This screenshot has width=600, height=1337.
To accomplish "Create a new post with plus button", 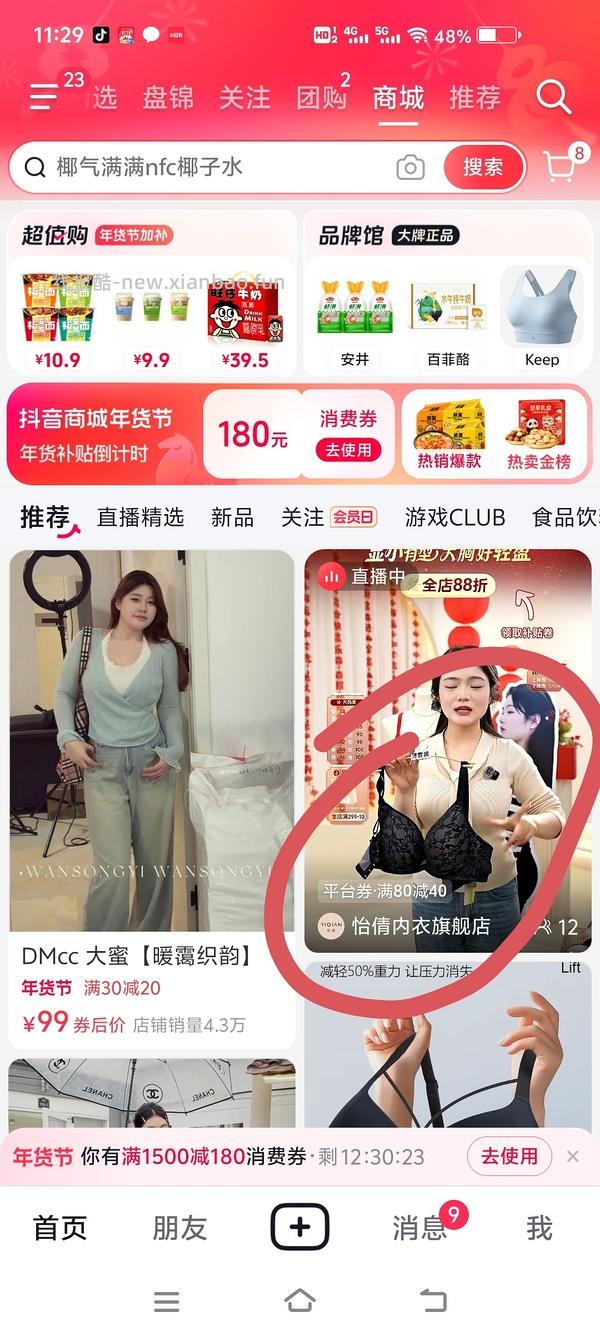I will [x=300, y=1227].
